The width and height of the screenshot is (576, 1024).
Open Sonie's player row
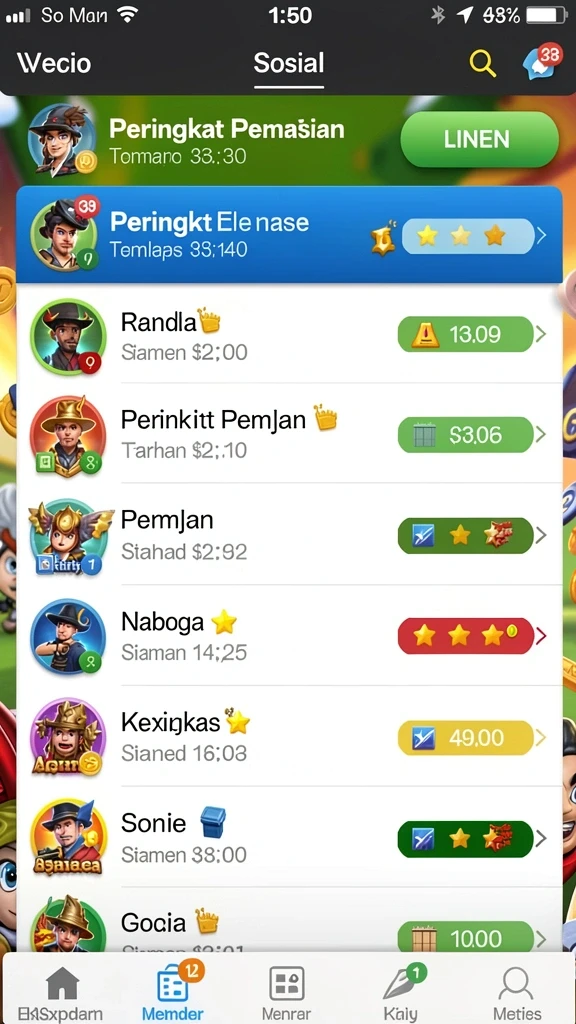[289, 838]
